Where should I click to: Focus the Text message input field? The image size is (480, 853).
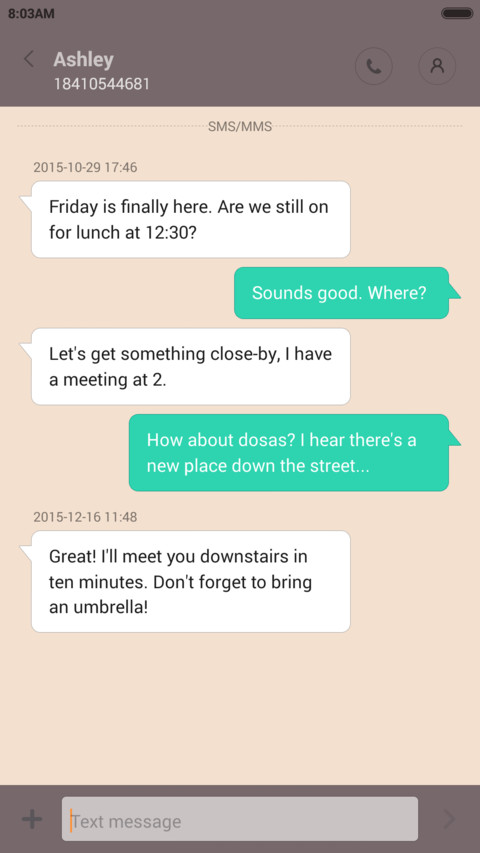(x=239, y=819)
